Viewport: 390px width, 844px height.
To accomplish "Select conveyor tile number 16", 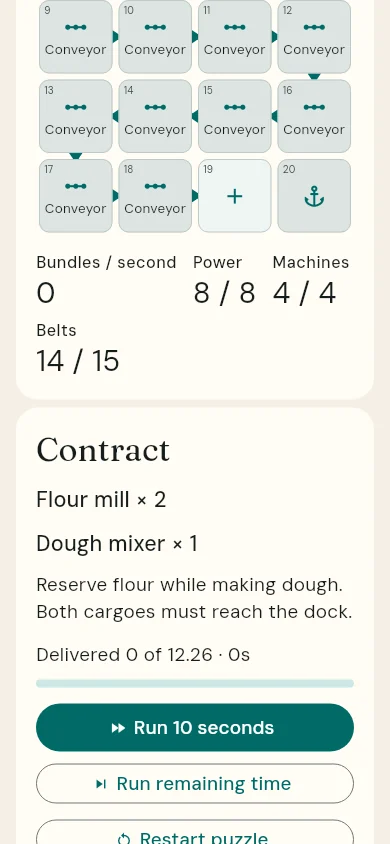I will pyautogui.click(x=314, y=116).
